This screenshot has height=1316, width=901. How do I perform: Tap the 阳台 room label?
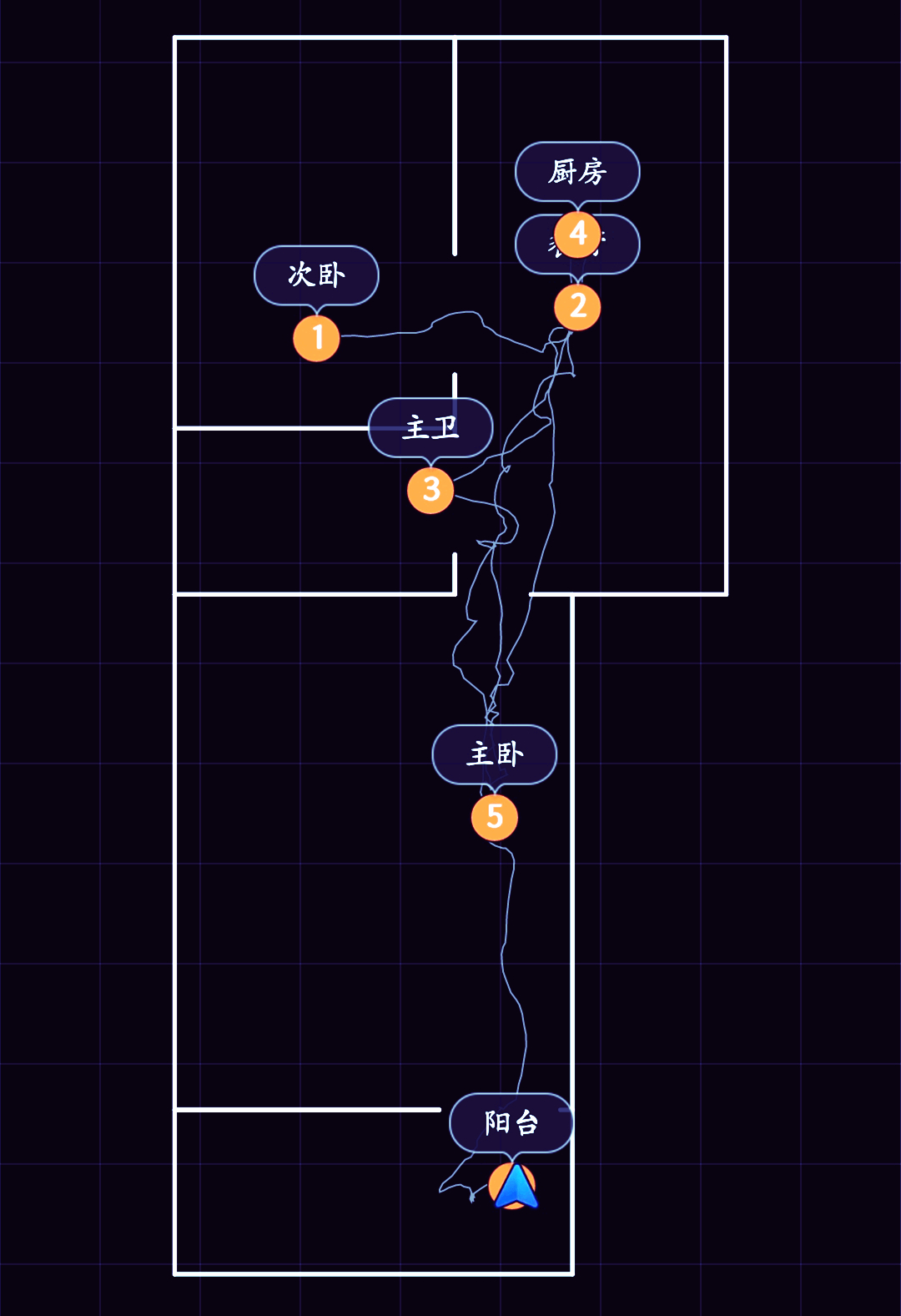coord(511,1123)
